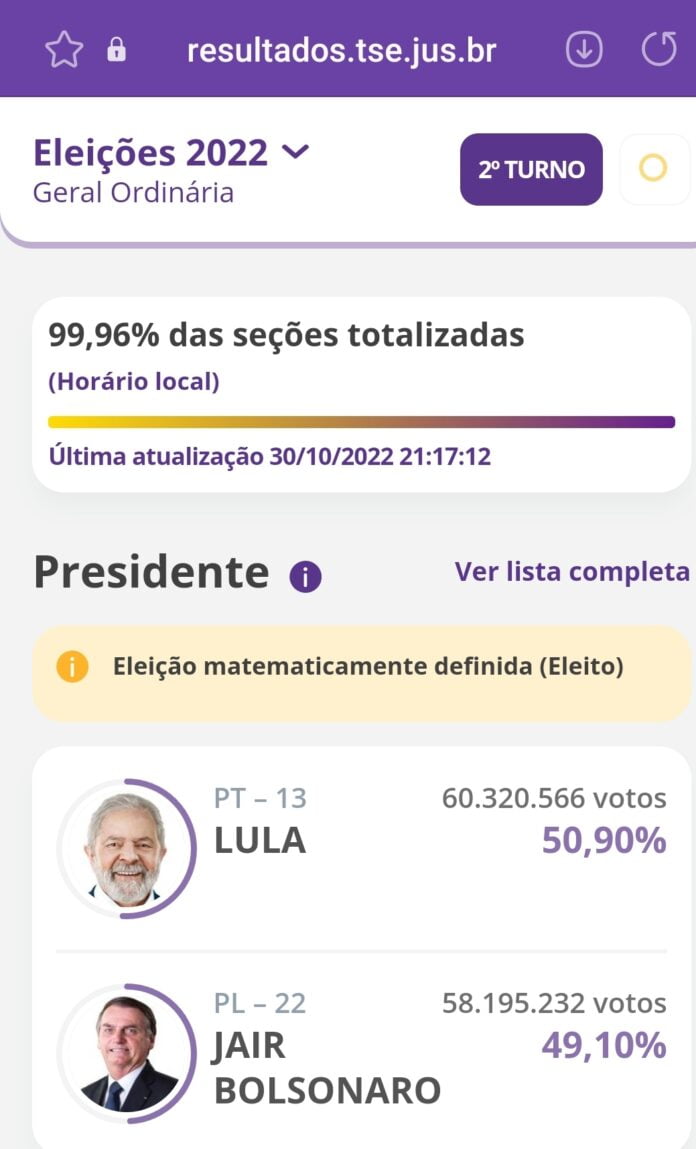Select the 2º TURNO button

pyautogui.click(x=531, y=169)
